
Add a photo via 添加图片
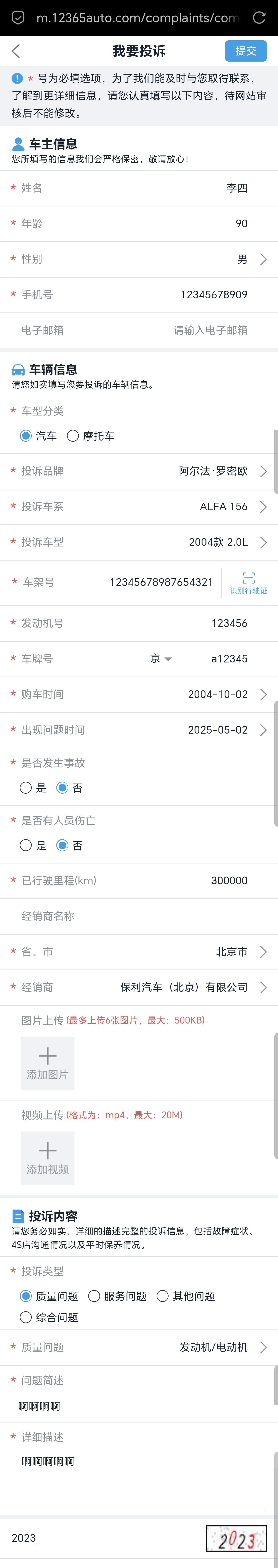48,1063
